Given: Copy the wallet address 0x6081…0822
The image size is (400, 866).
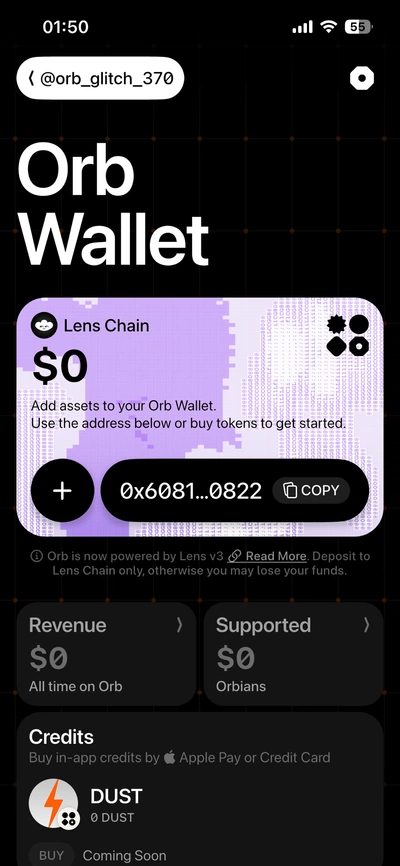Looking at the screenshot, I should pos(311,490).
